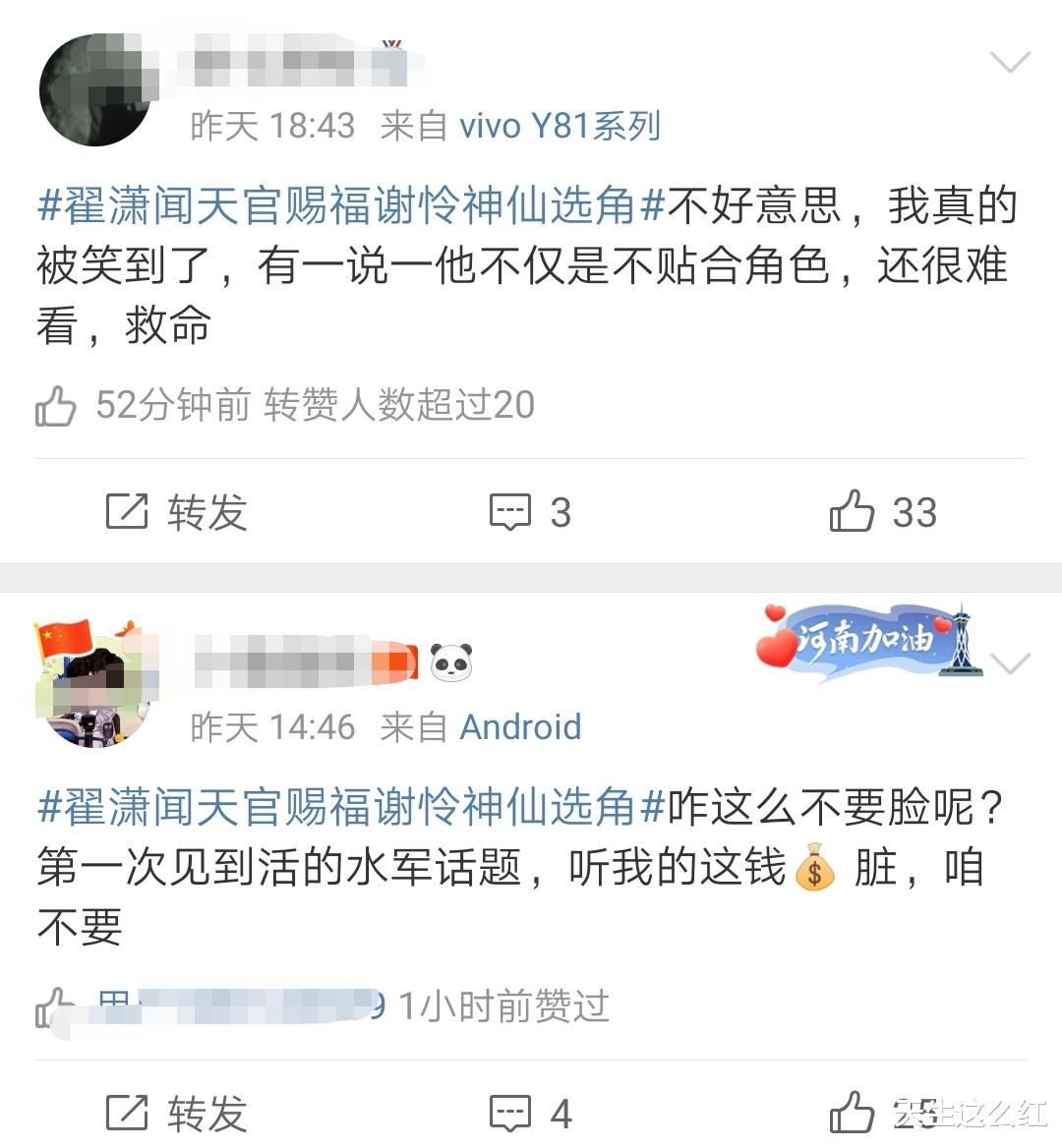The image size is (1062, 1148).
Task: Click the panda emoji beside the second username
Action: click(453, 661)
